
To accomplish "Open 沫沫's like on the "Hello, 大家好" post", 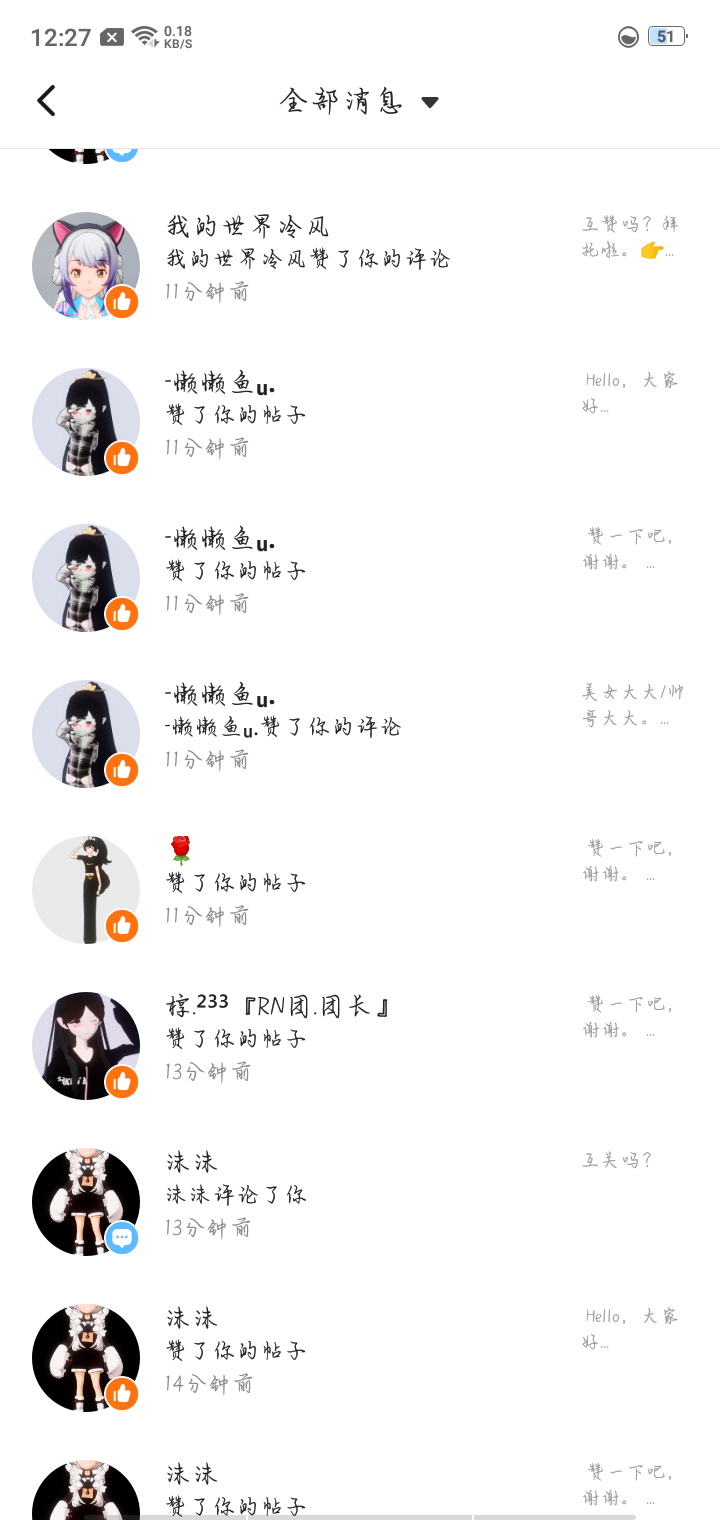I will point(360,1352).
